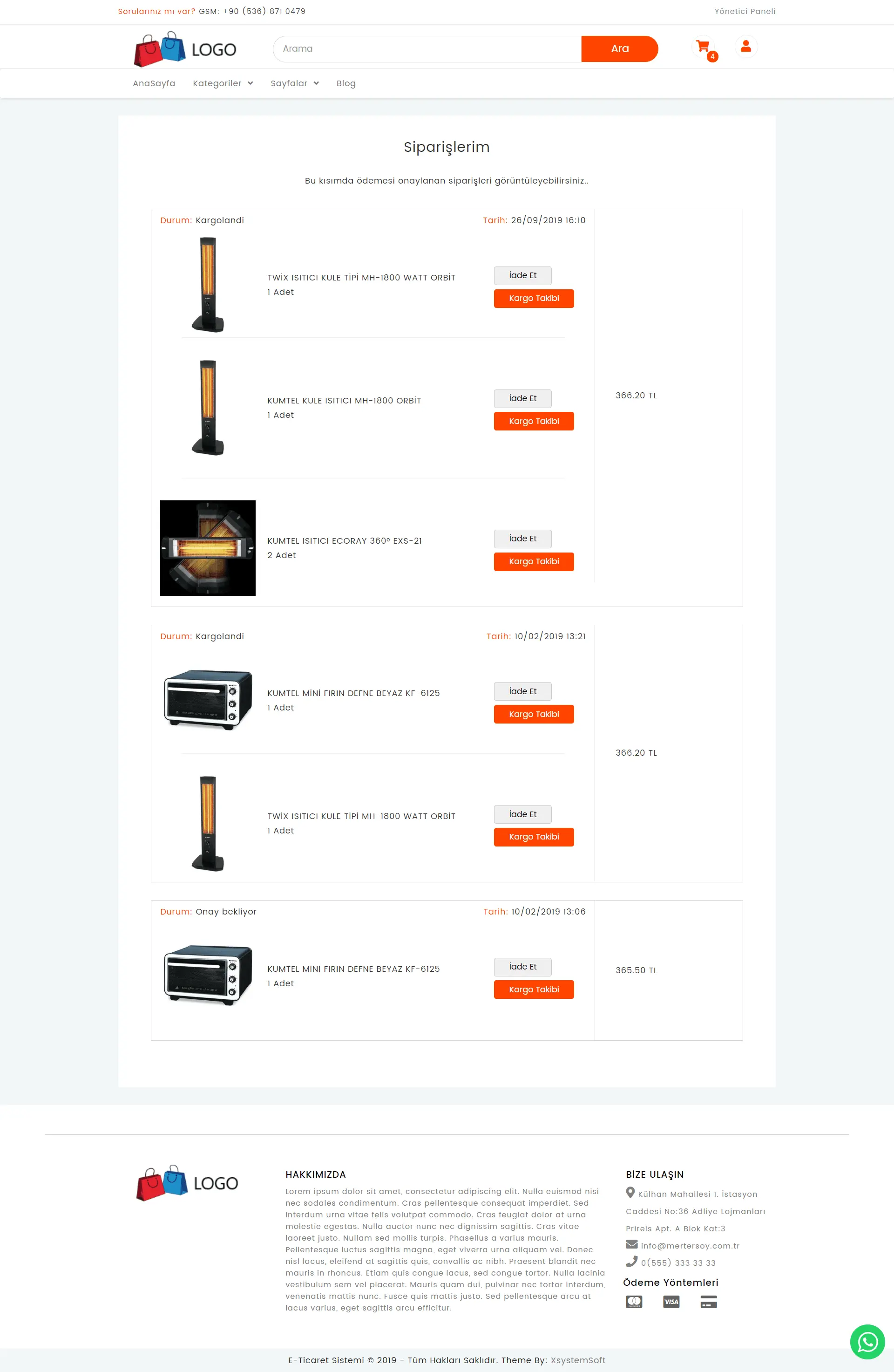The width and height of the screenshot is (894, 1372).
Task: Visit the XsystemSoft theme link
Action: click(578, 1360)
